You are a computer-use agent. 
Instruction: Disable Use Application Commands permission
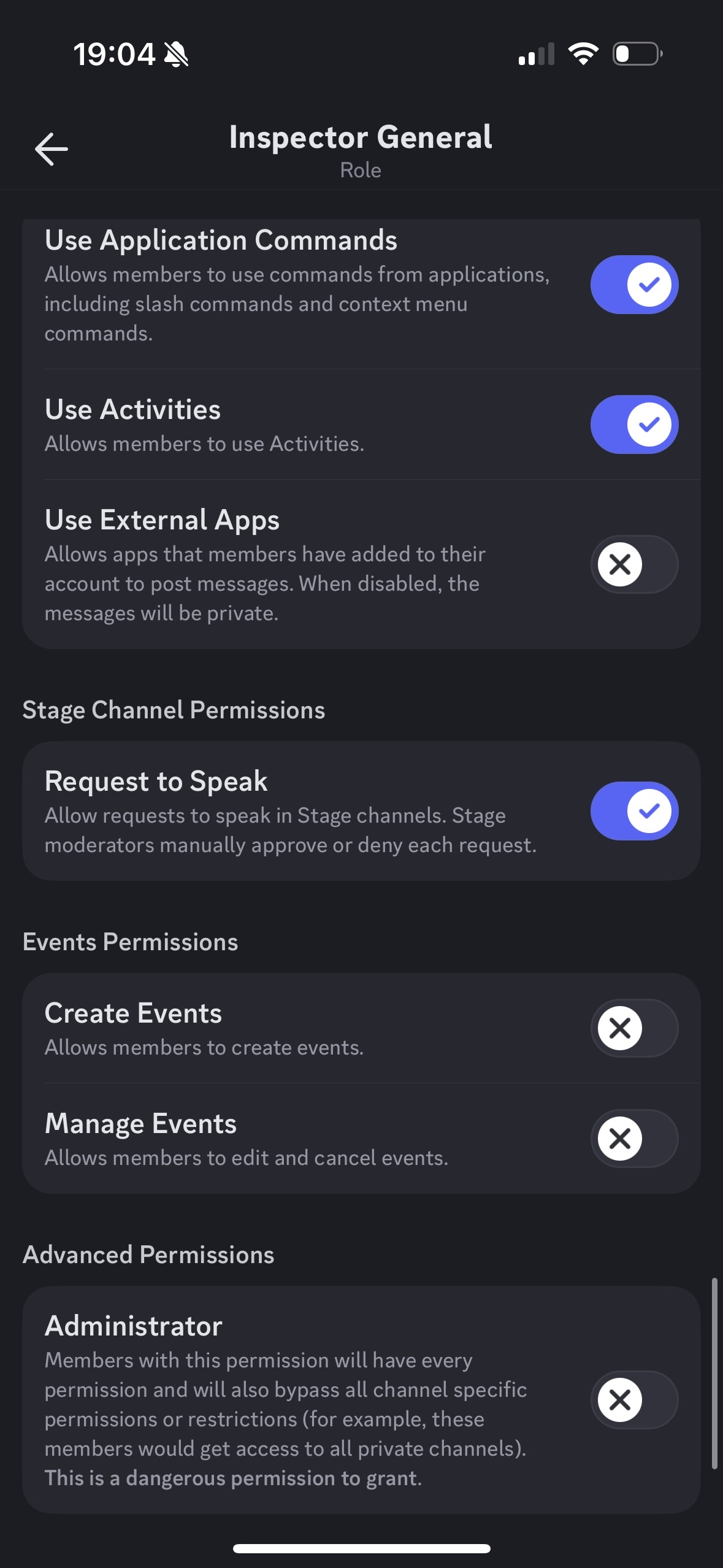[634, 285]
